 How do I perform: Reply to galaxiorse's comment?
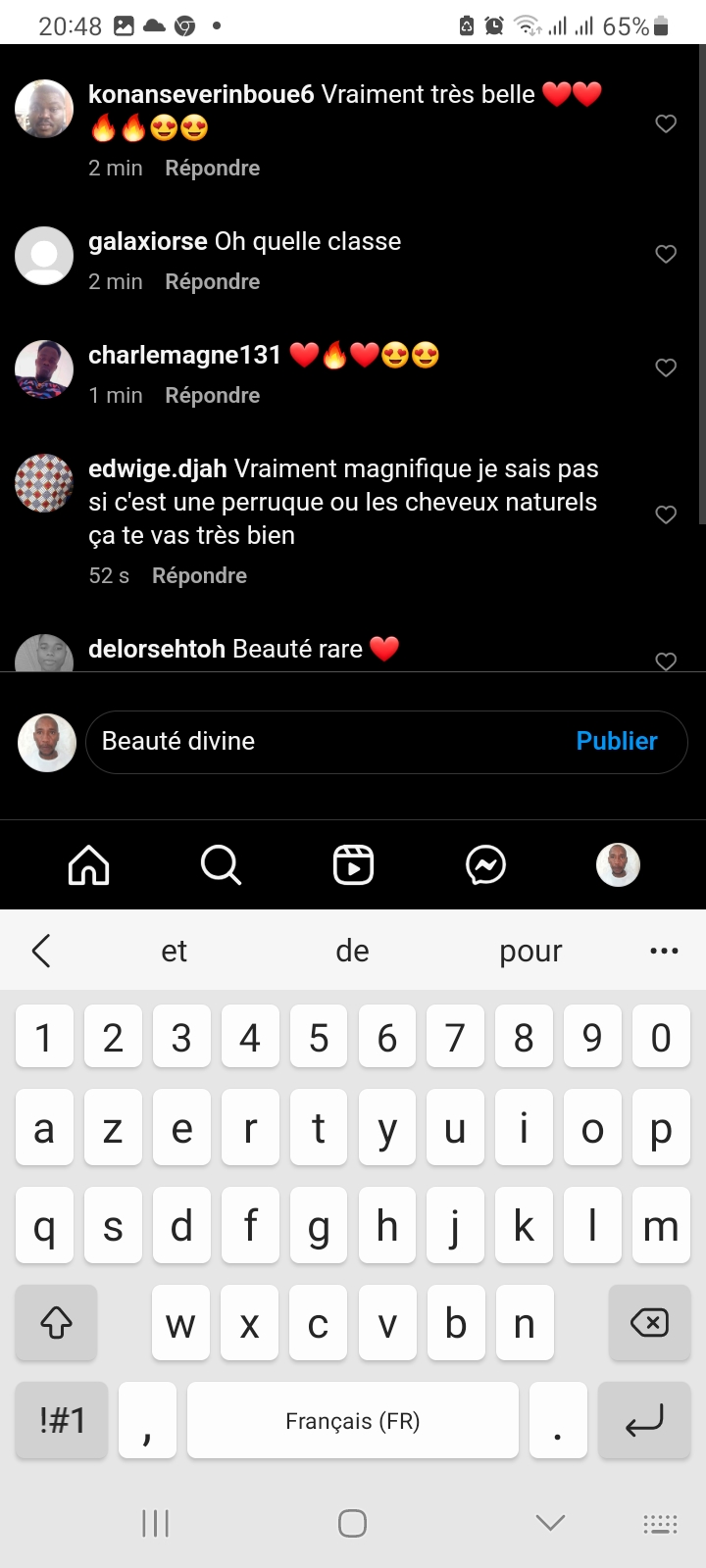point(212,281)
